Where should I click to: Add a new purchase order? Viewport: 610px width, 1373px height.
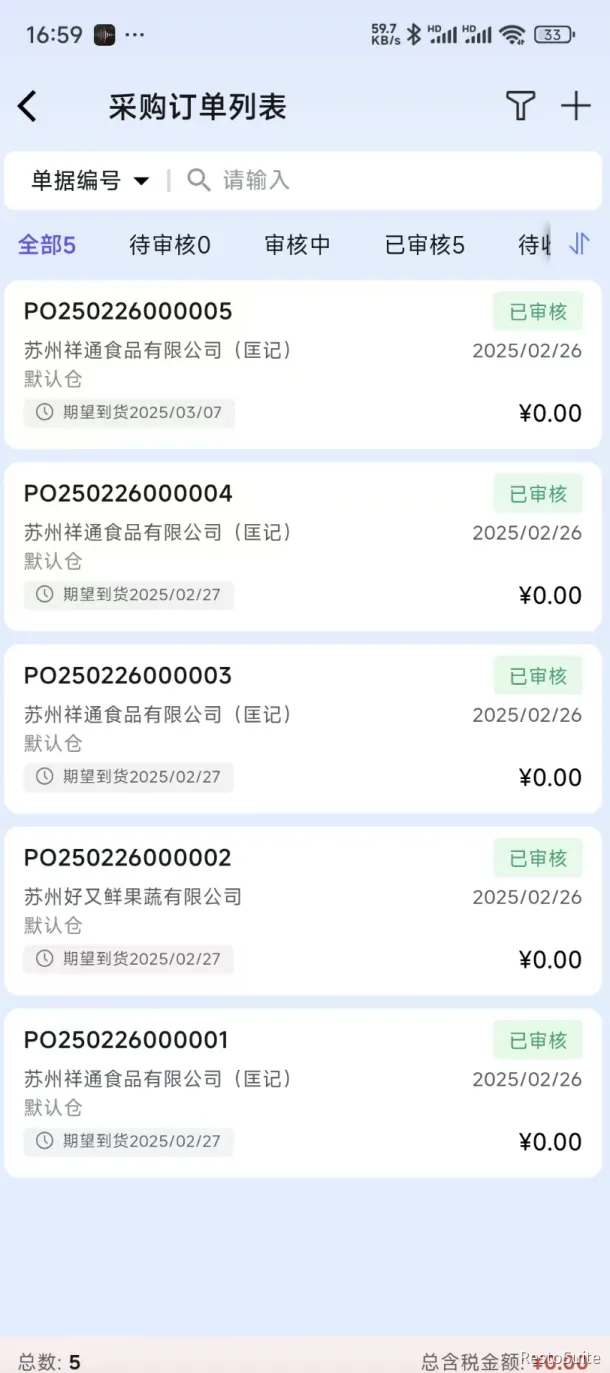point(576,106)
